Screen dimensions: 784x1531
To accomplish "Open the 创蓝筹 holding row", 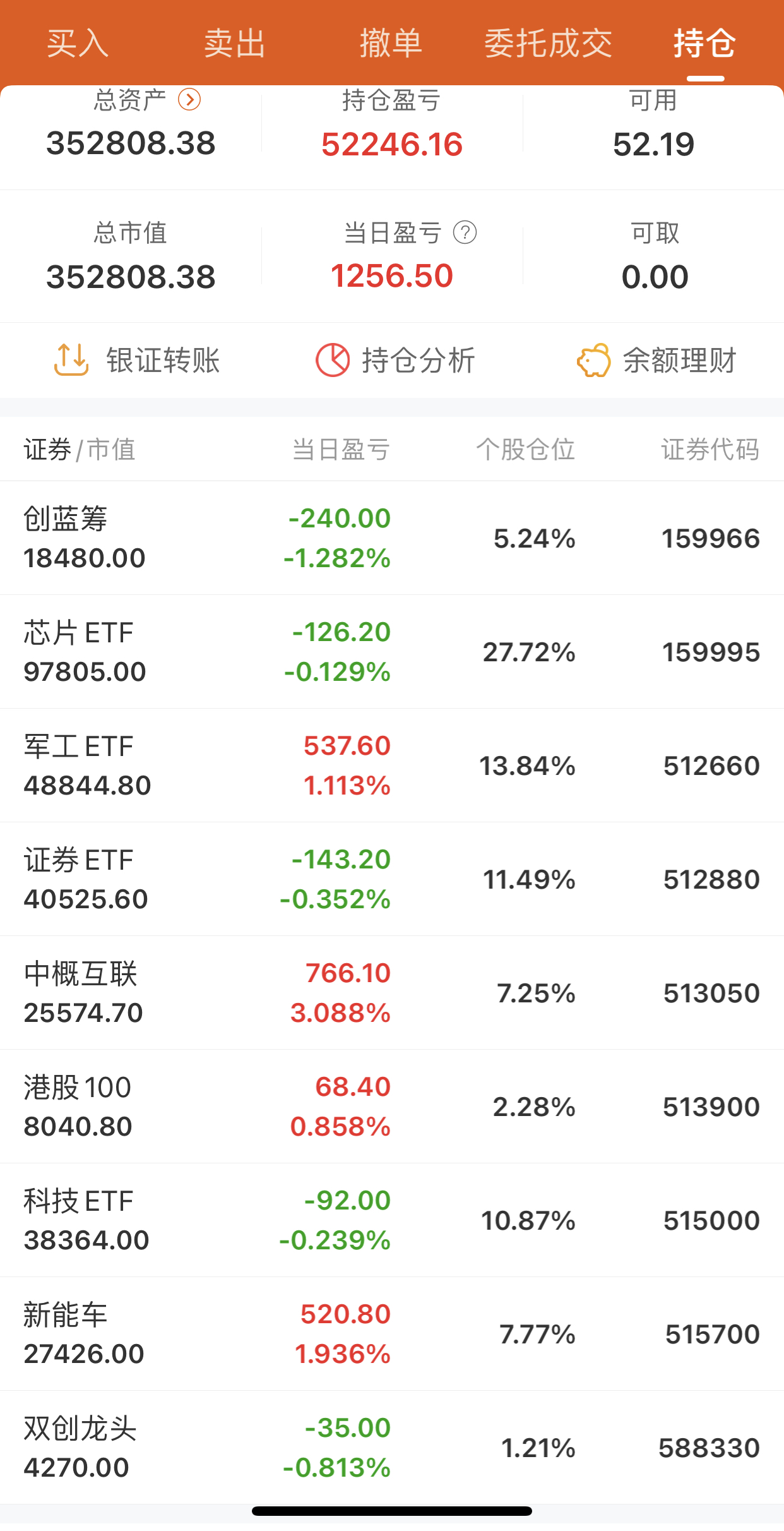I will tap(391, 538).
